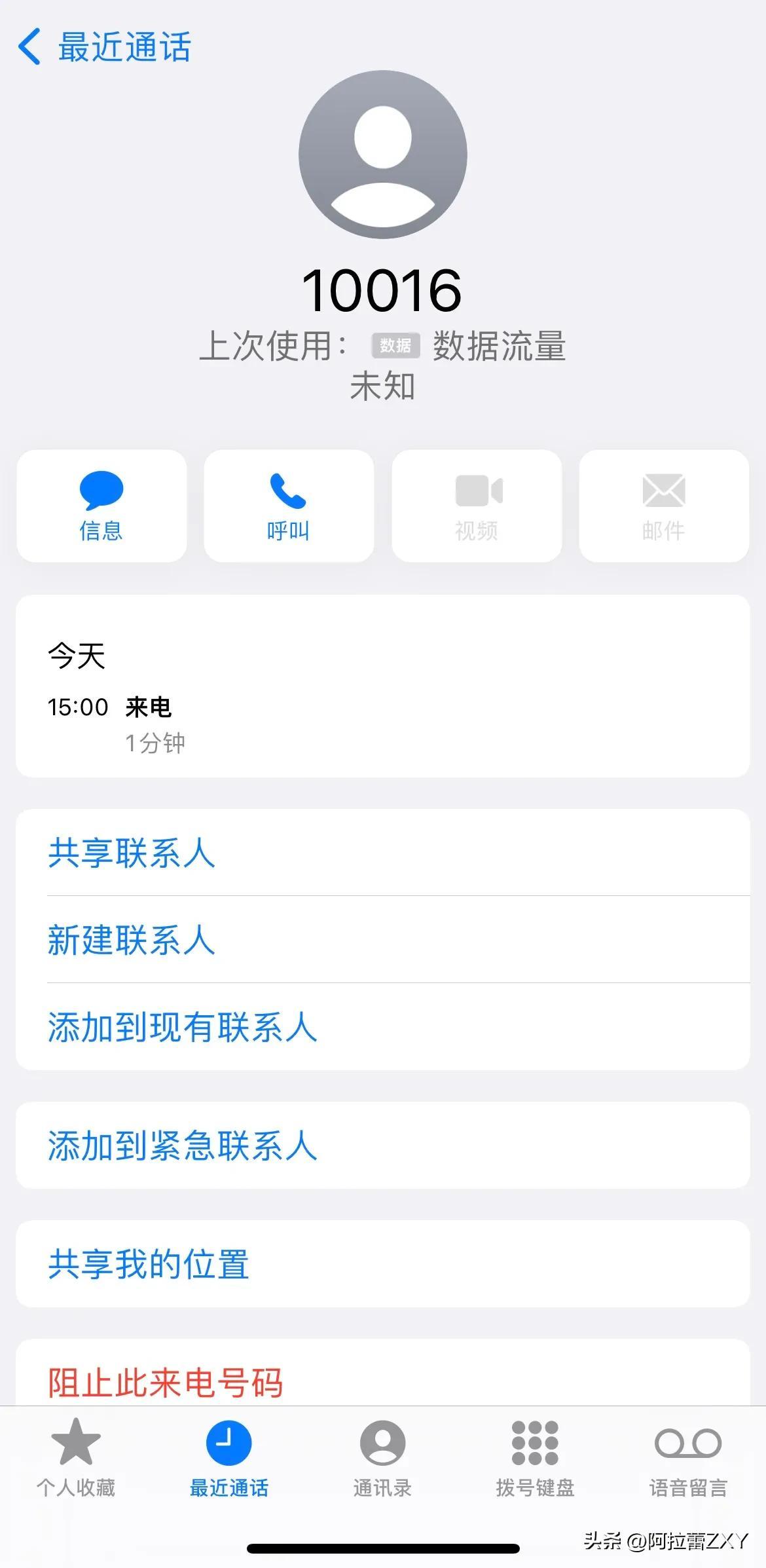Select 添加到紧急联系人 option

click(181, 1145)
